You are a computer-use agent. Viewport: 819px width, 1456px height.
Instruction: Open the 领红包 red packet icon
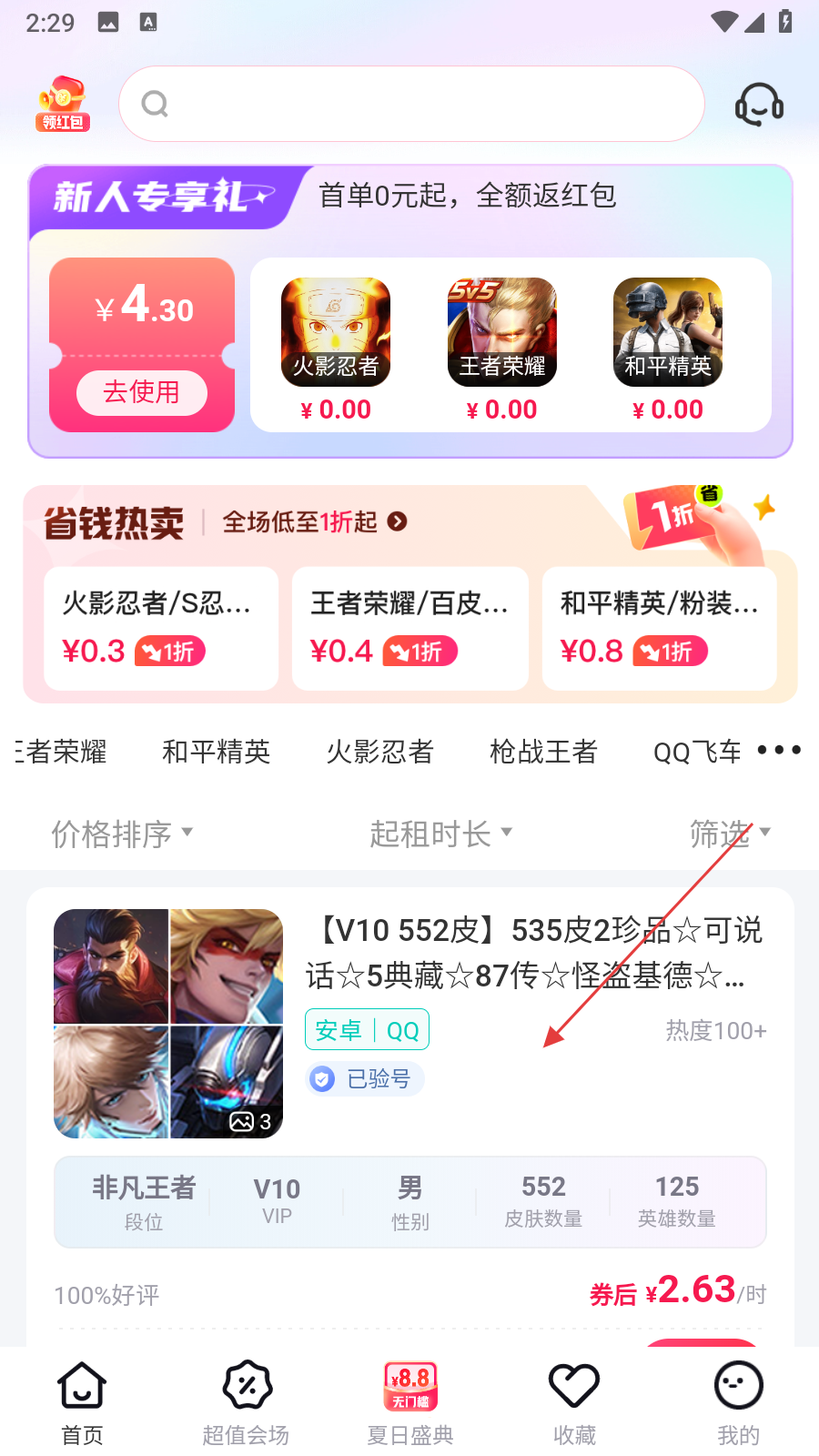(x=62, y=104)
